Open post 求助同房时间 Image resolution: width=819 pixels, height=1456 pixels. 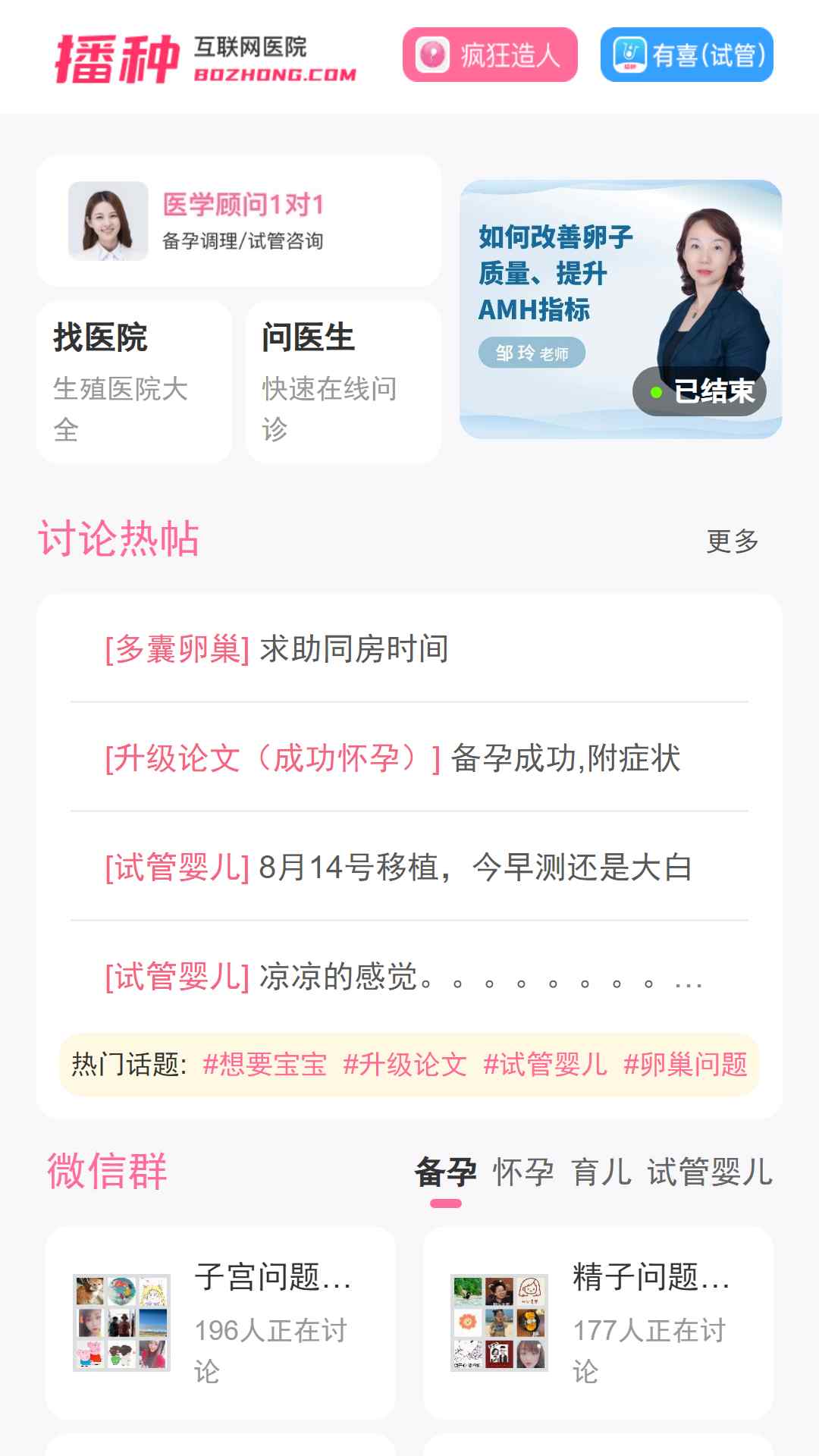tap(409, 649)
